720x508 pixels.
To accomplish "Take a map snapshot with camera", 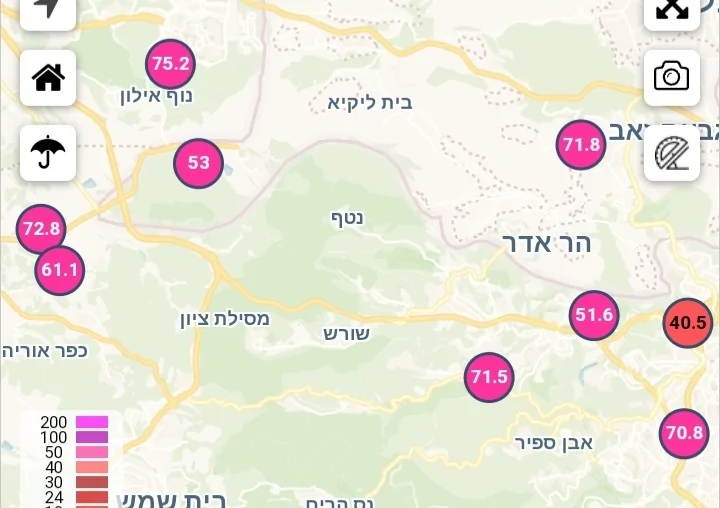I will [672, 77].
